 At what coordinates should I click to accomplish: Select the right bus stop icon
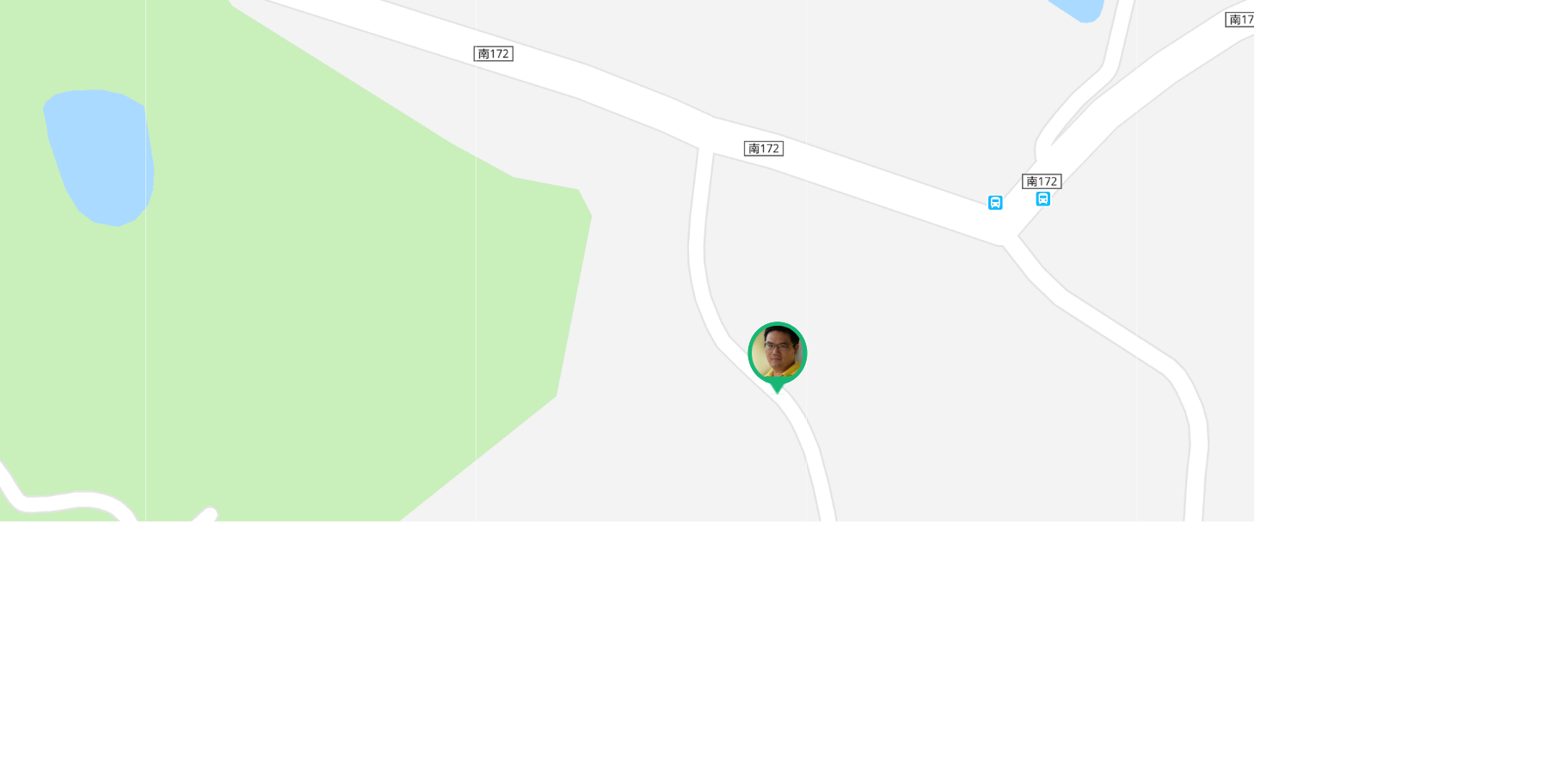tap(1042, 199)
